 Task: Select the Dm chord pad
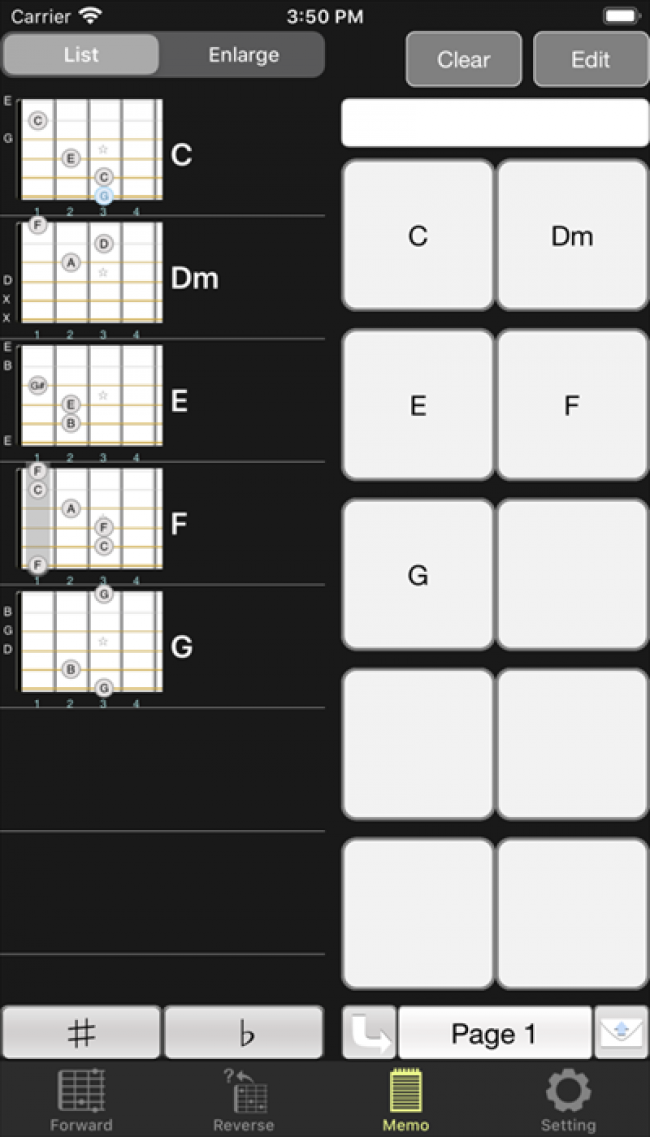point(572,236)
